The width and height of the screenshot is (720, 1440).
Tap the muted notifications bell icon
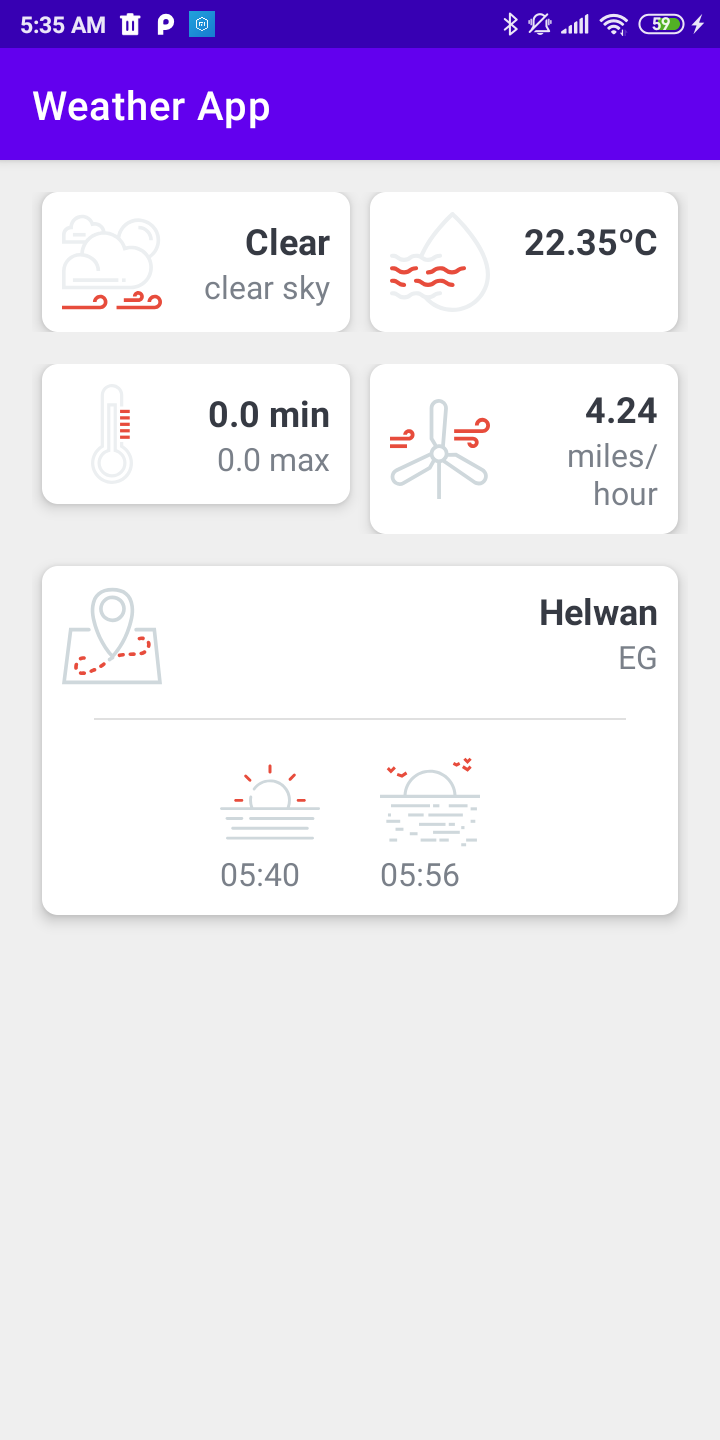click(x=541, y=23)
